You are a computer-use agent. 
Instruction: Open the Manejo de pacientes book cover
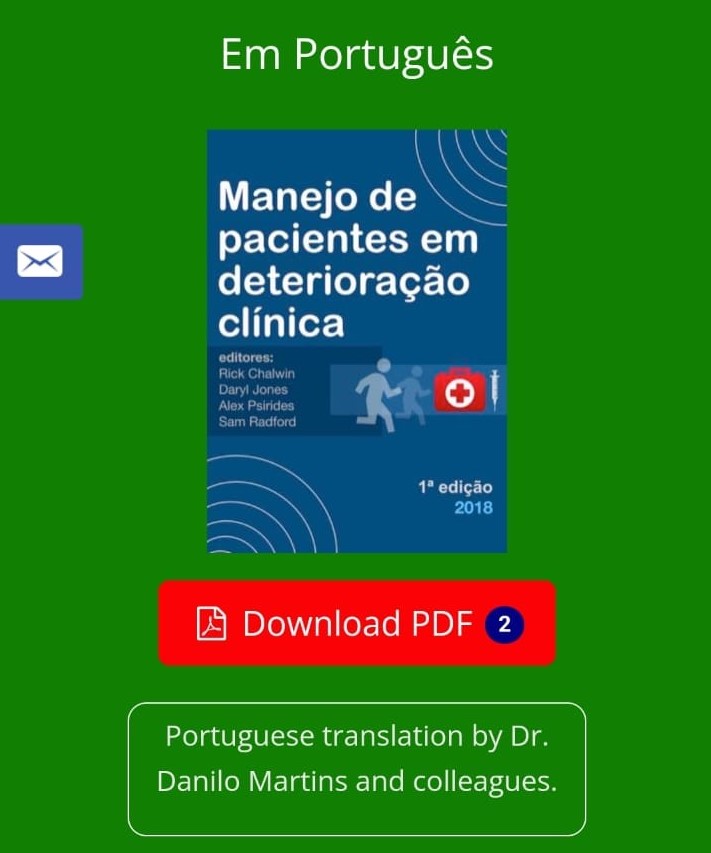click(x=356, y=341)
